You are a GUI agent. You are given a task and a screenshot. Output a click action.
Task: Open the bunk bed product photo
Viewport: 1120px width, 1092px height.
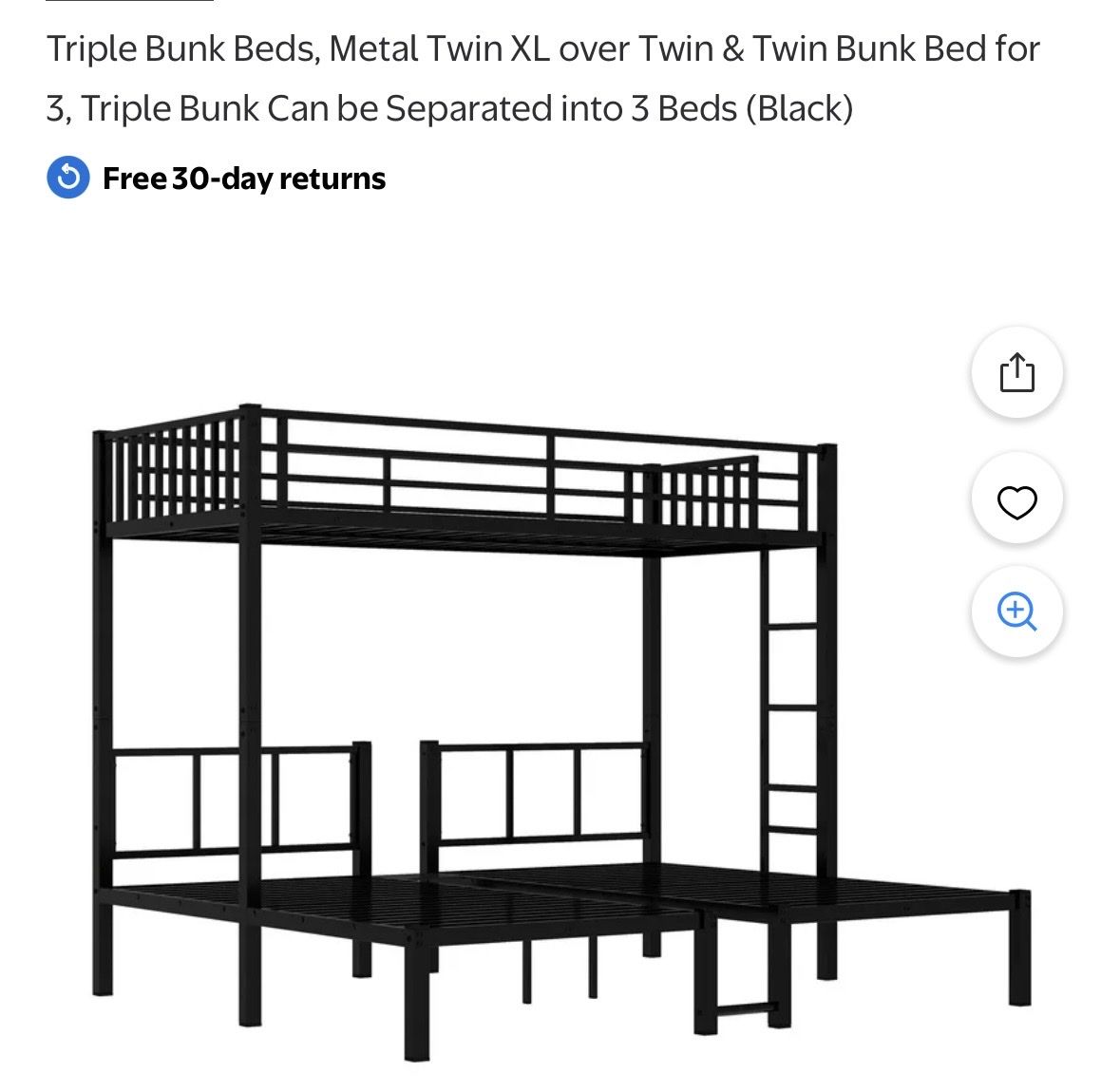point(532,722)
